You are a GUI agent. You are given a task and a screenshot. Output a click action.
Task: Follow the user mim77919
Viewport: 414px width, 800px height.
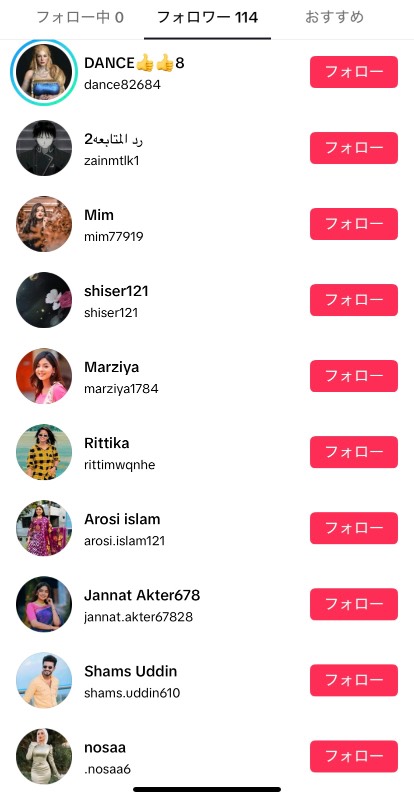354,224
